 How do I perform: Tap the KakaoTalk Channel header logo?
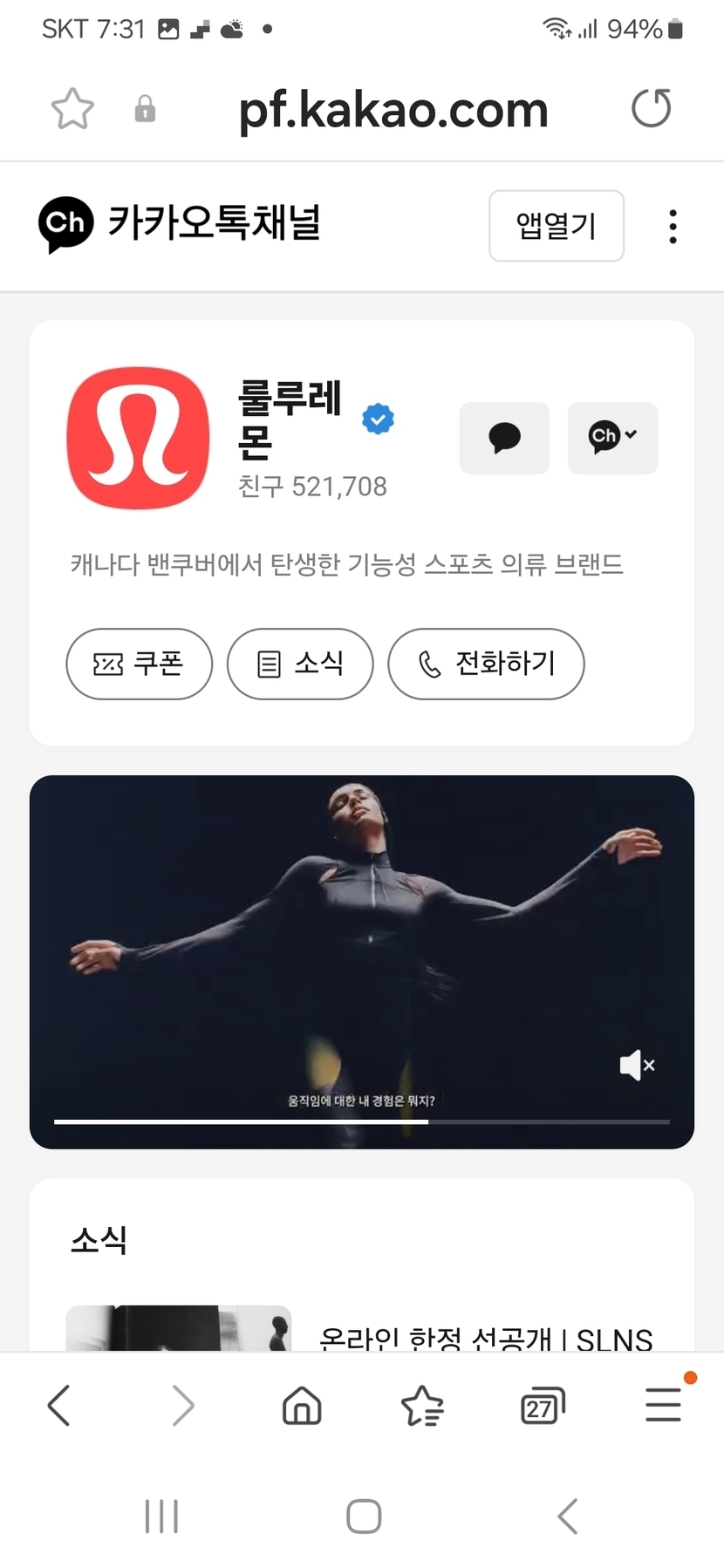click(179, 223)
